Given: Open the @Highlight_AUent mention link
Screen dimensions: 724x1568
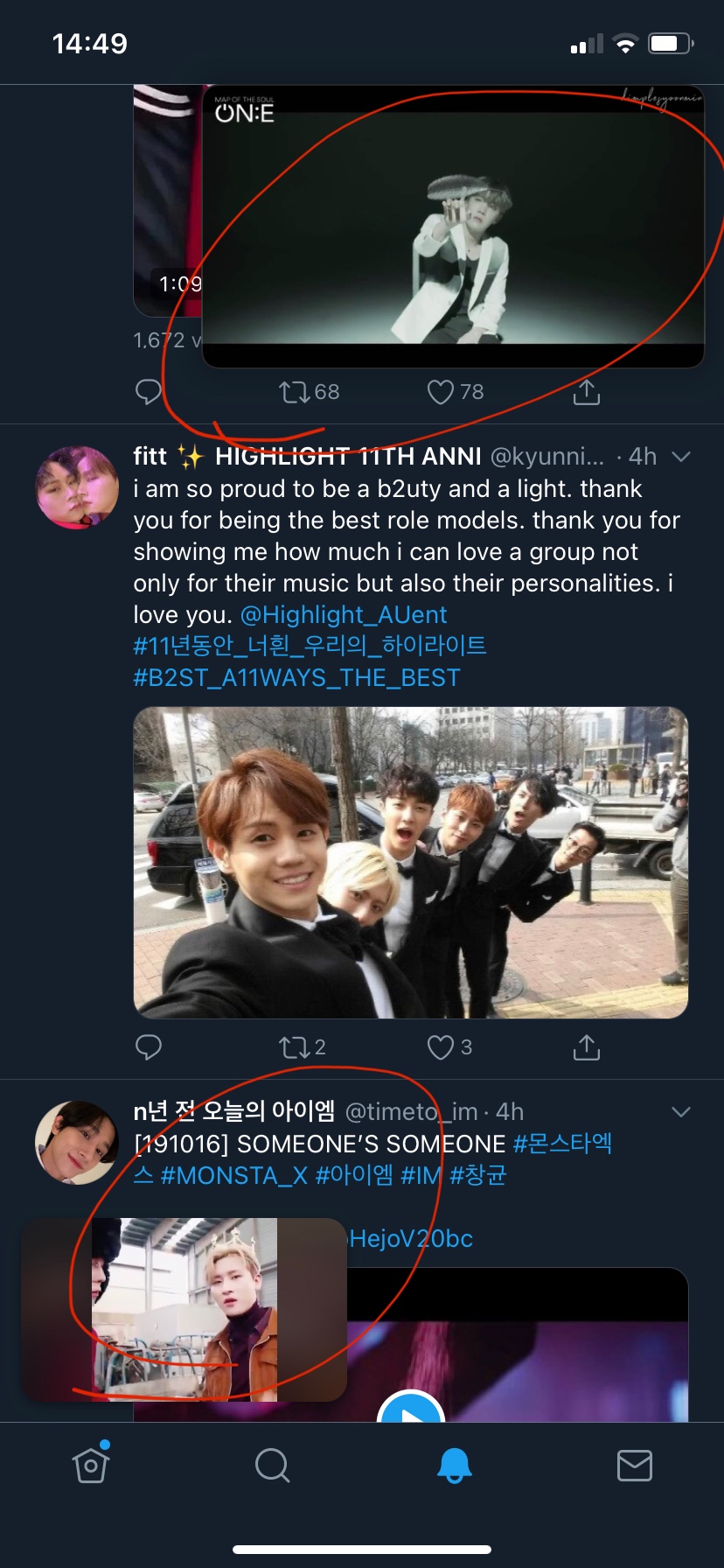Looking at the screenshot, I should point(344,614).
